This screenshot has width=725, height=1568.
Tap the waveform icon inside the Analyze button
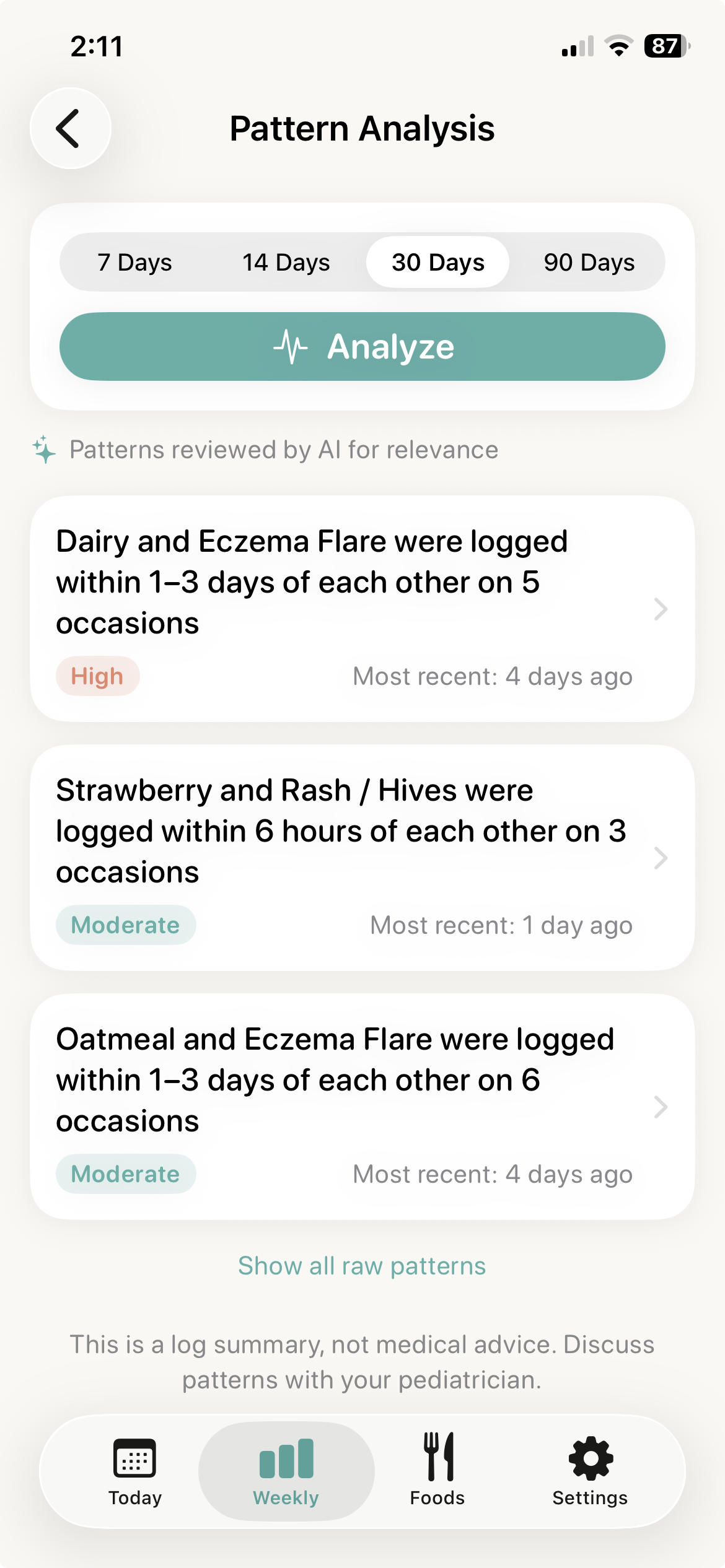tap(290, 346)
